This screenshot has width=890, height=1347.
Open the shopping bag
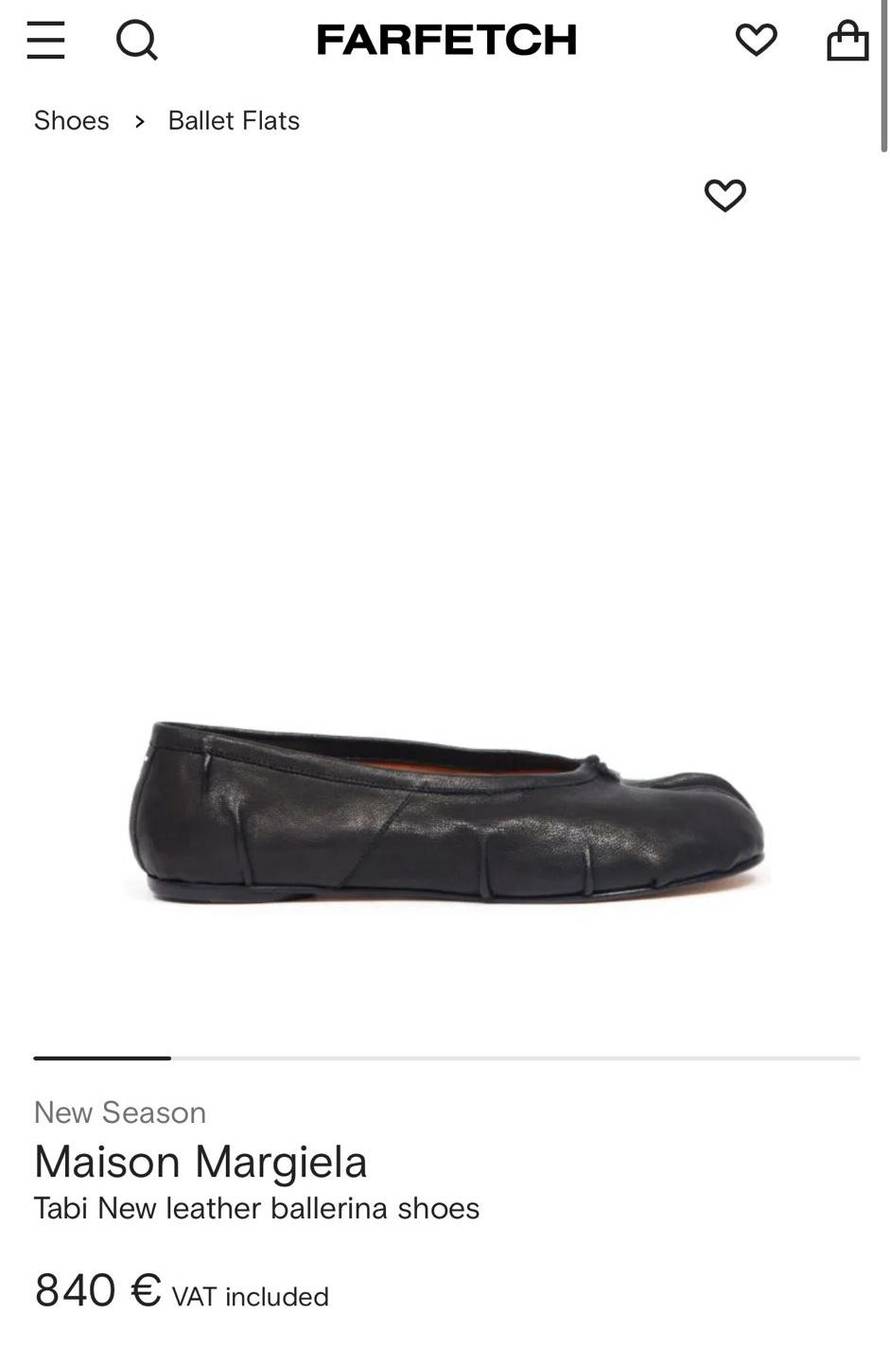point(847,41)
